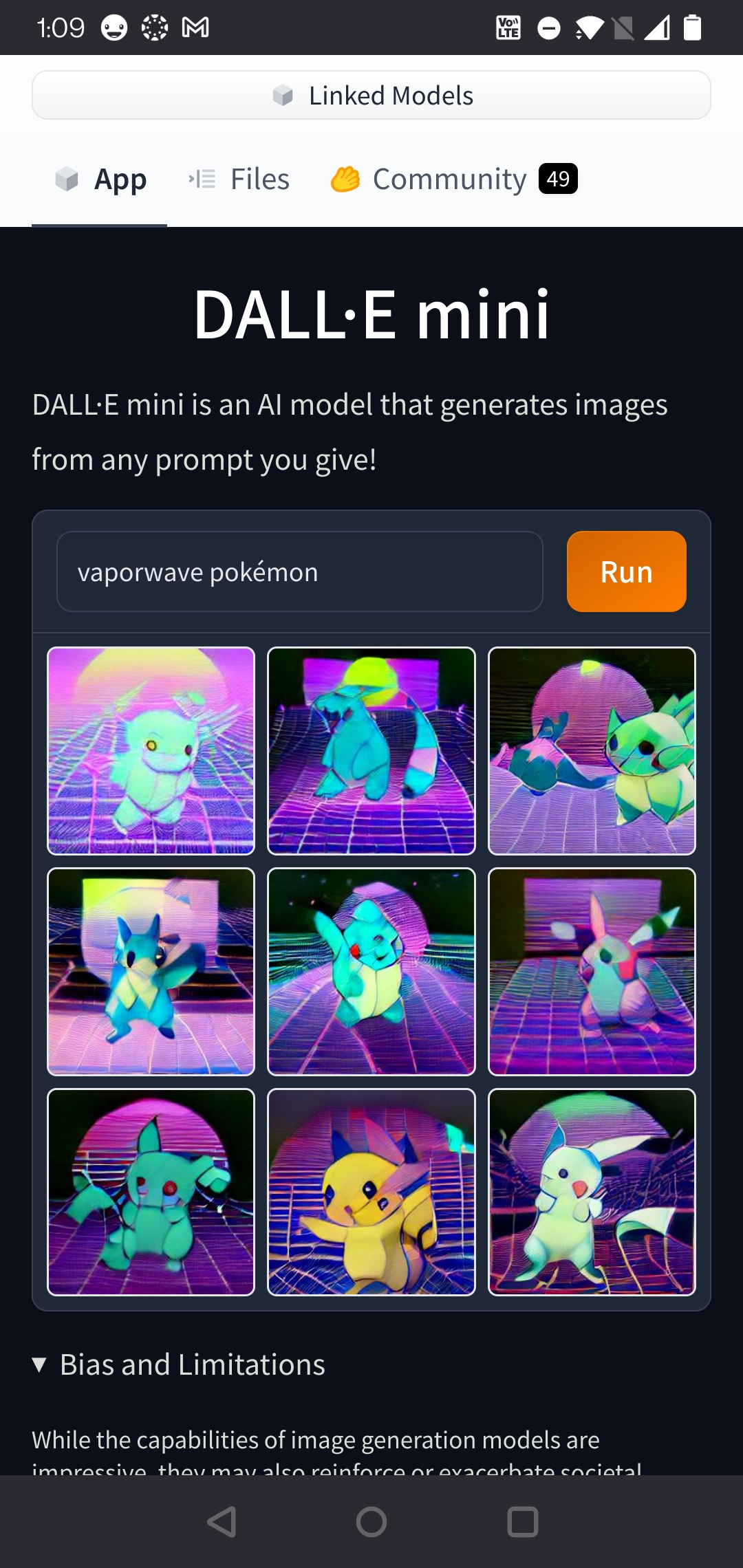Tap the system home button
743x1568 pixels.
(x=371, y=1521)
